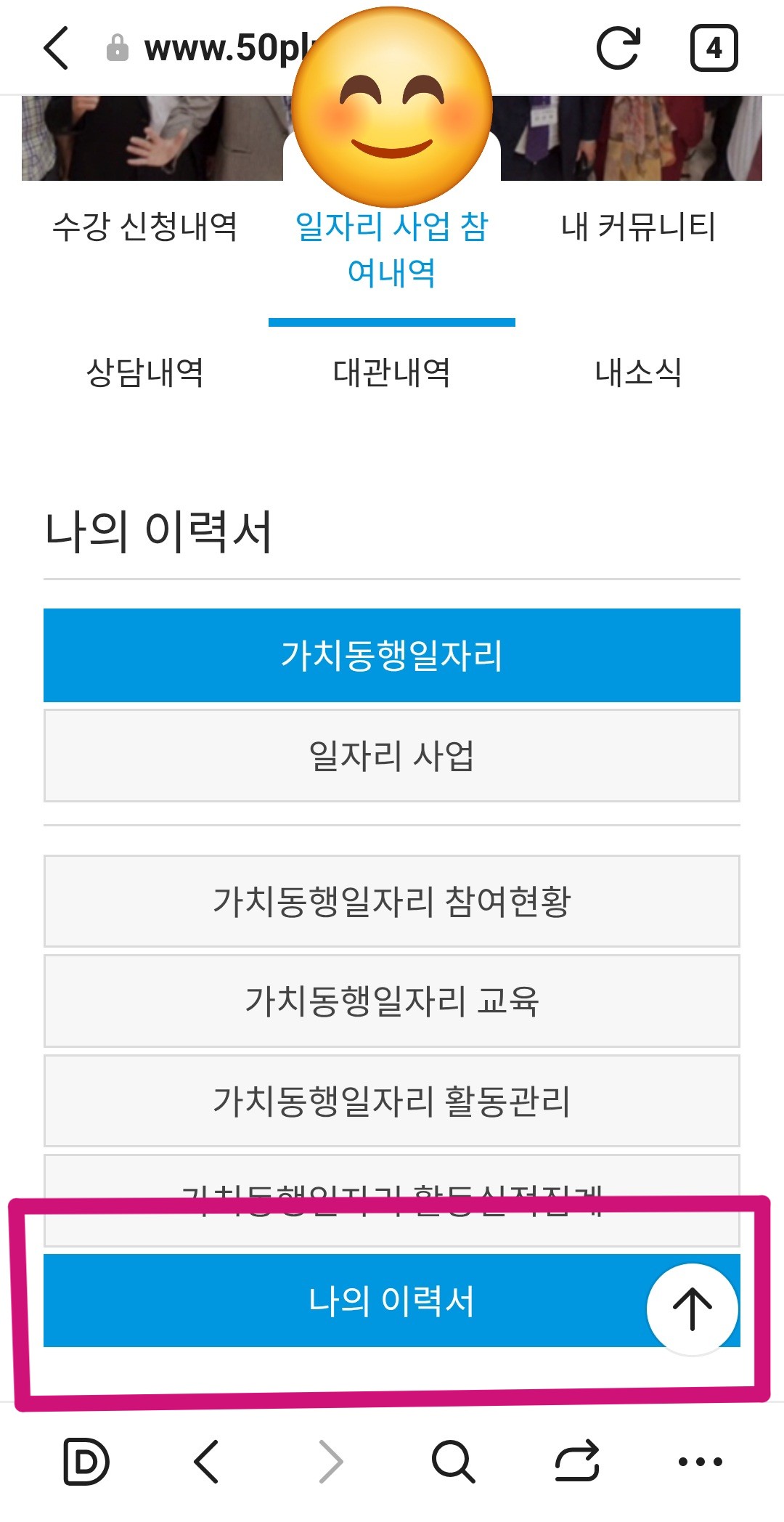Select the 일자리 사업 참여내역 tab
This screenshot has width=784, height=1522.
(x=392, y=249)
